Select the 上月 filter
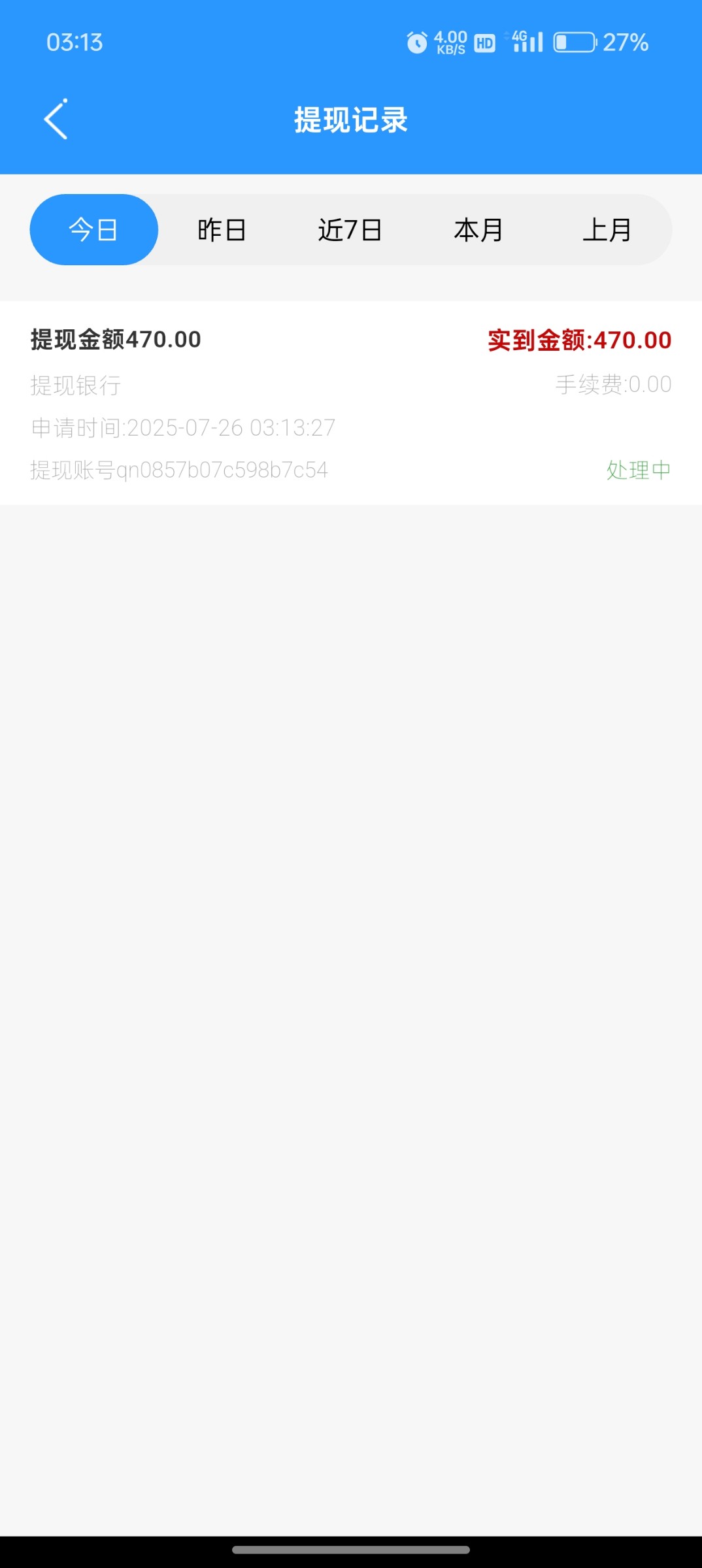This screenshot has height=1568, width=702. coord(608,229)
